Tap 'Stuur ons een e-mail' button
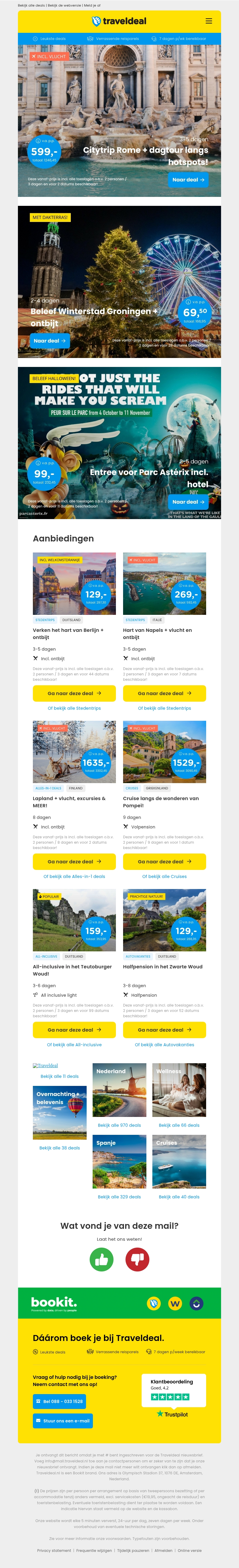 click(63, 1421)
